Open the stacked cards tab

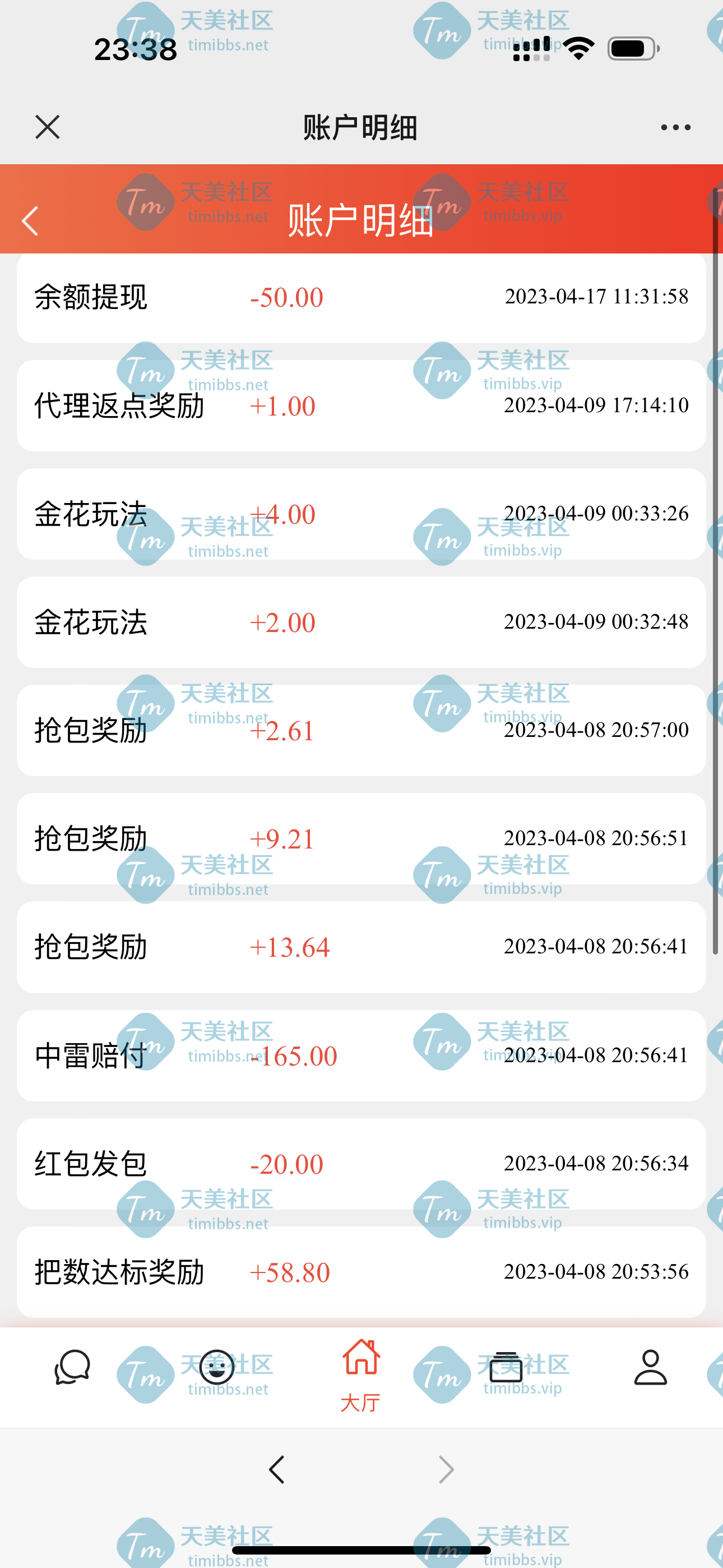506,1367
